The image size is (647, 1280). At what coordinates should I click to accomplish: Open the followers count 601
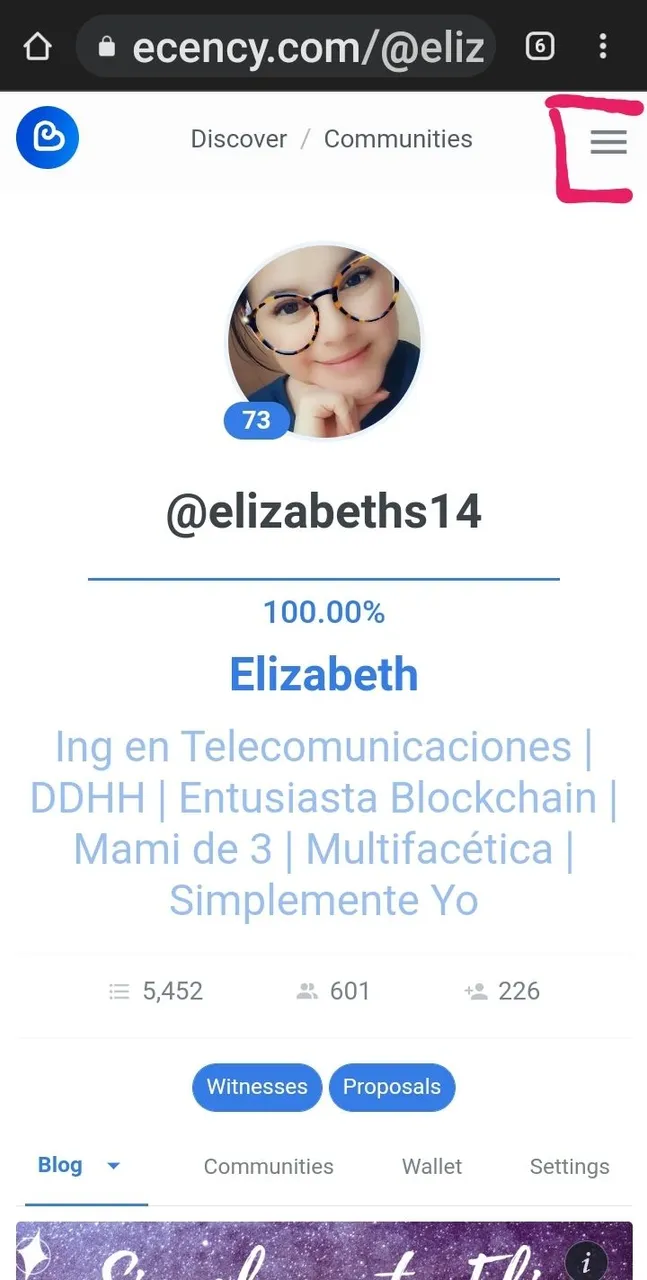pyautogui.click(x=334, y=991)
